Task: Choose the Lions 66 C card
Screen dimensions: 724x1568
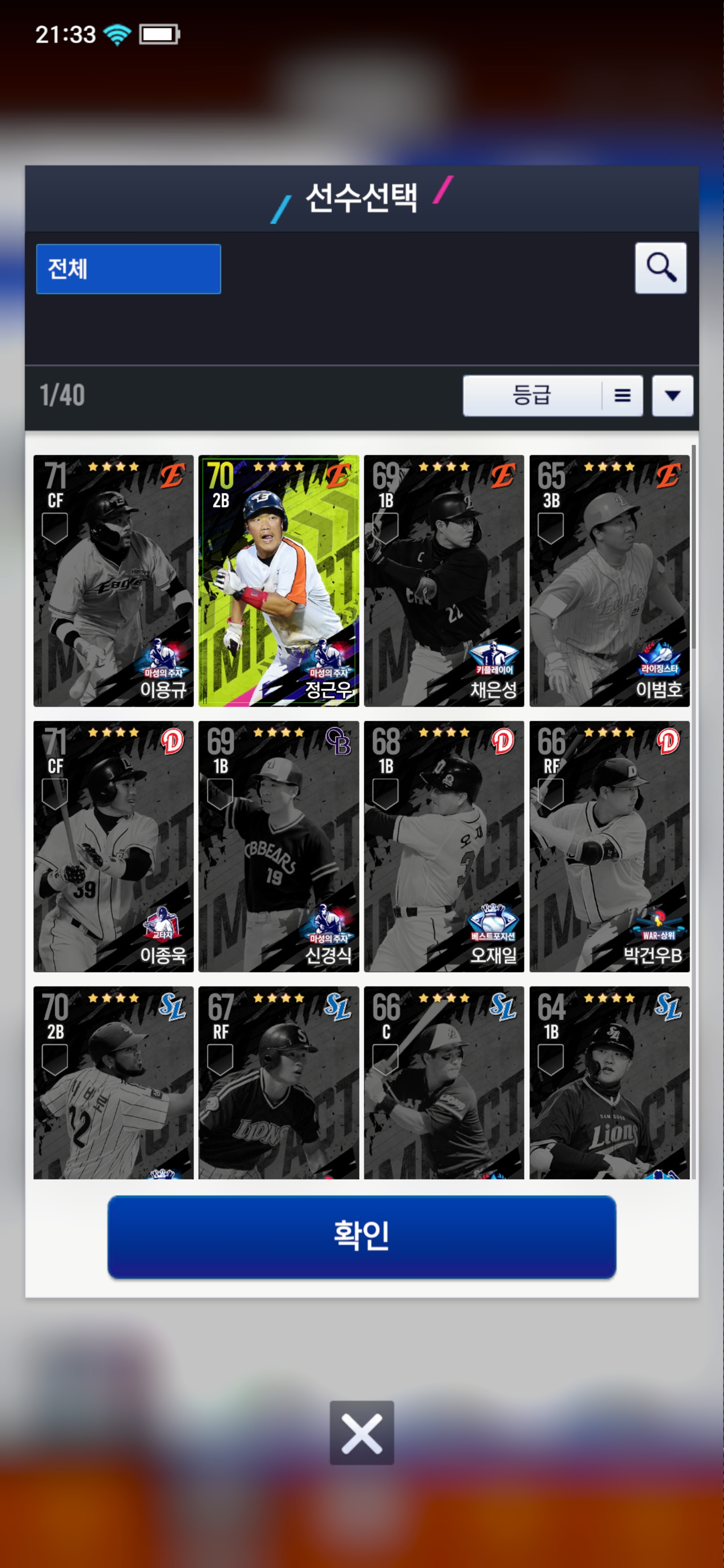Action: (x=443, y=1082)
